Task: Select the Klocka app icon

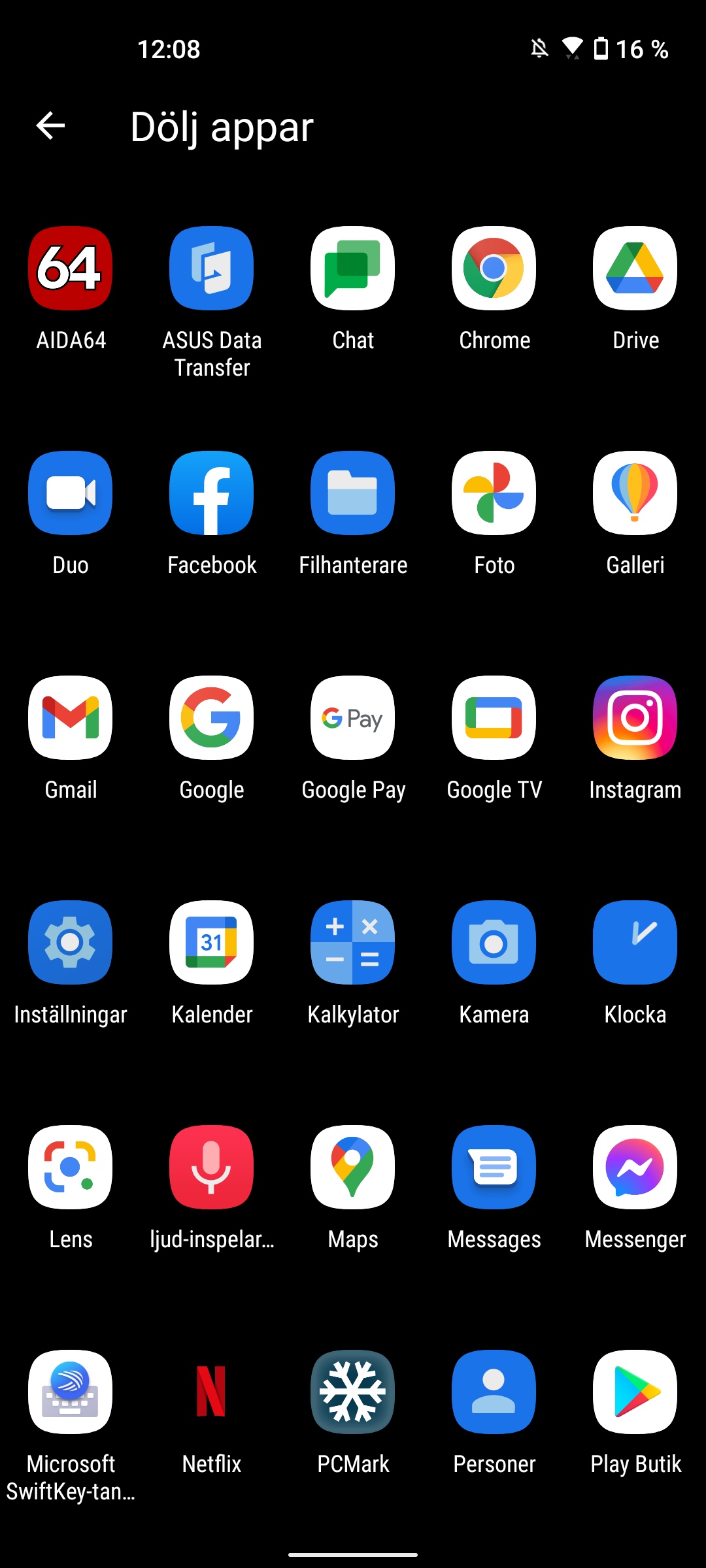Action: tap(635, 942)
